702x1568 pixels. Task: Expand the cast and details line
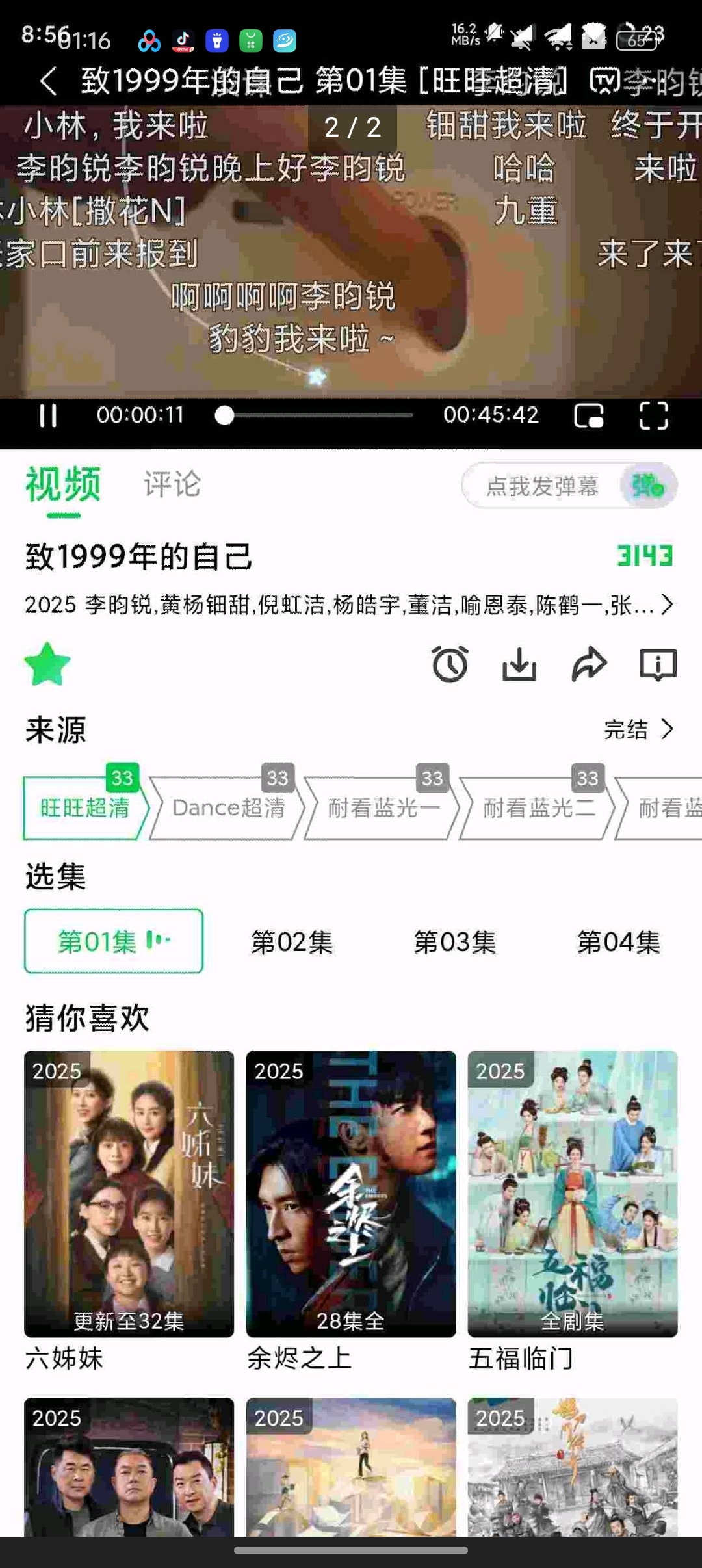tap(667, 605)
